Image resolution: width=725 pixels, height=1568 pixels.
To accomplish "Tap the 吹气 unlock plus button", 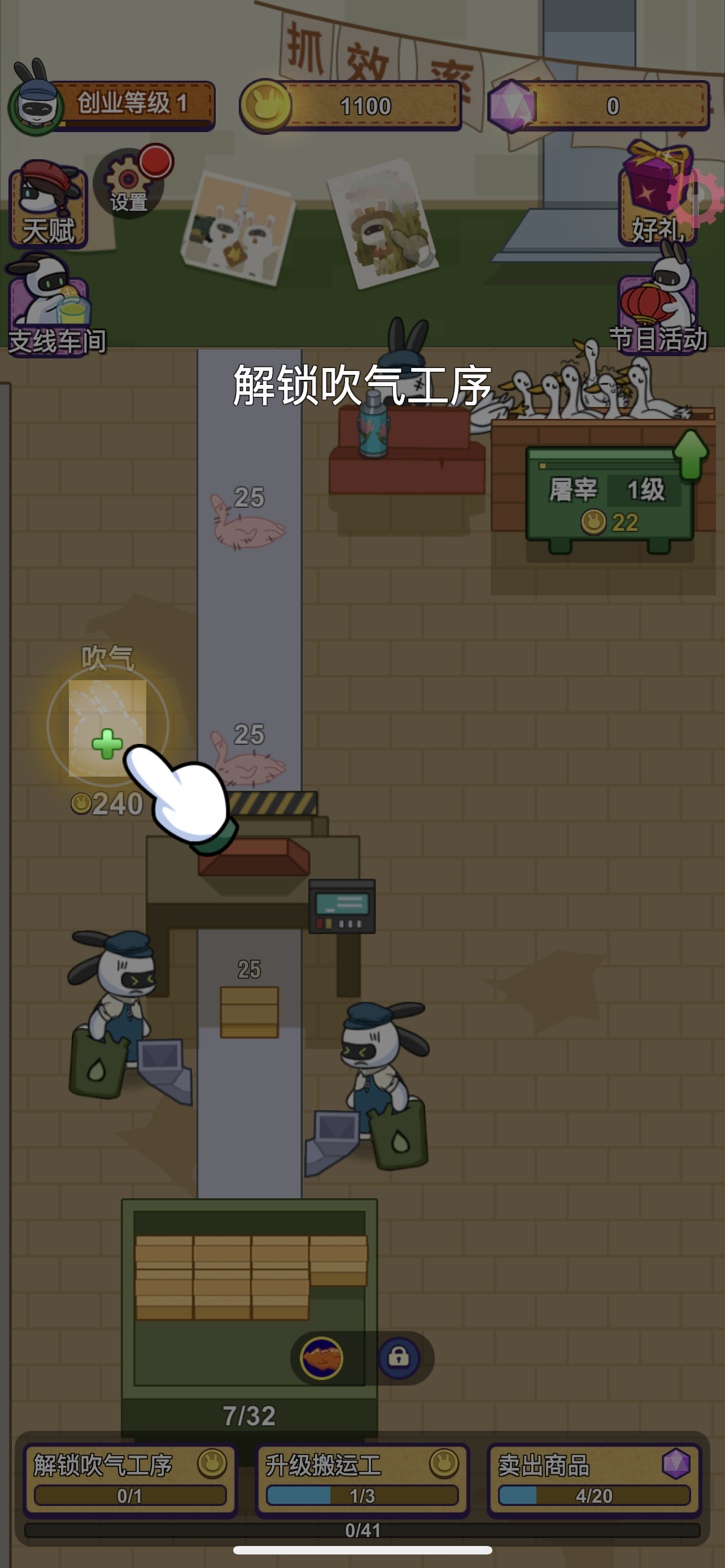I will coord(107,742).
